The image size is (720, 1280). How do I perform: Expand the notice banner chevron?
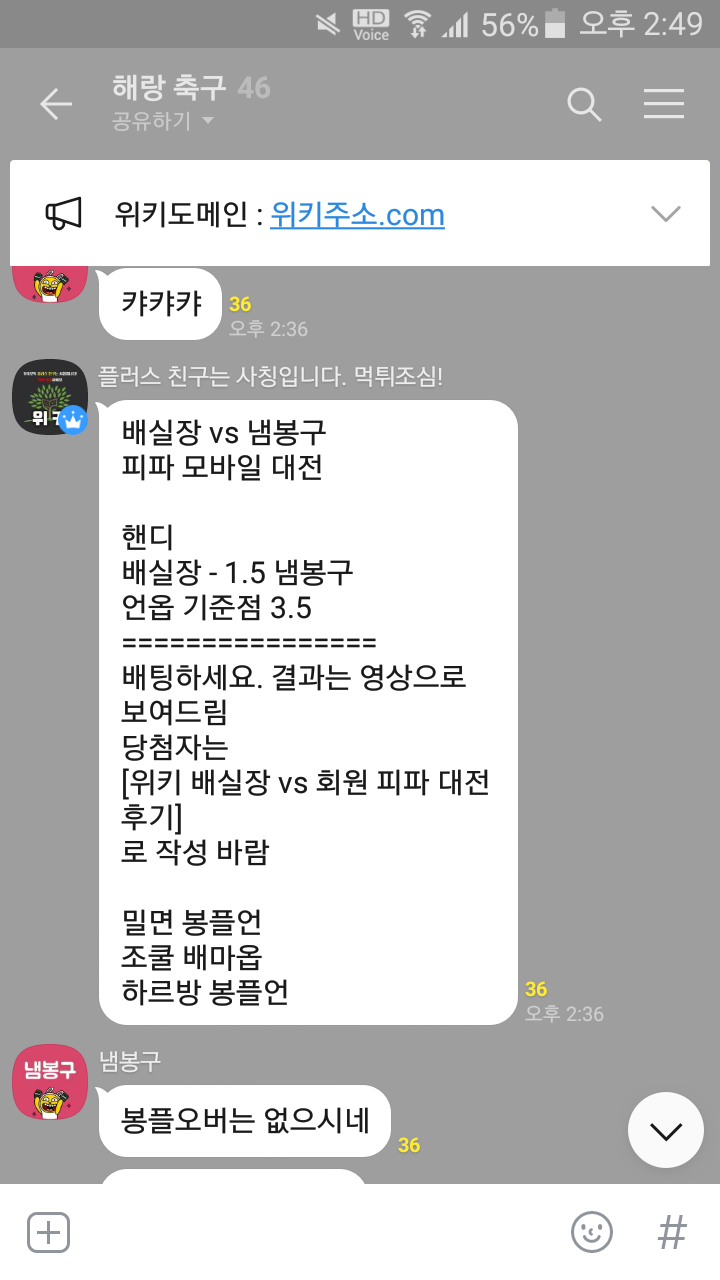click(665, 213)
